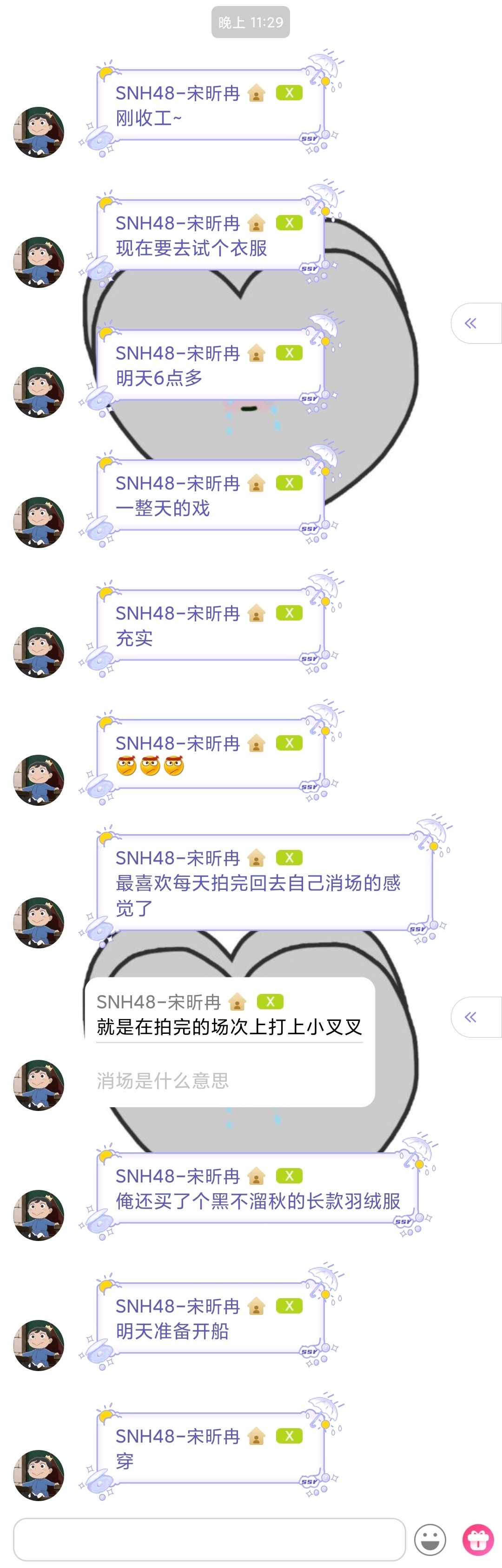Tap the lower double-arrow expand tab
This screenshot has height=1568, width=502.
coord(476,1017)
